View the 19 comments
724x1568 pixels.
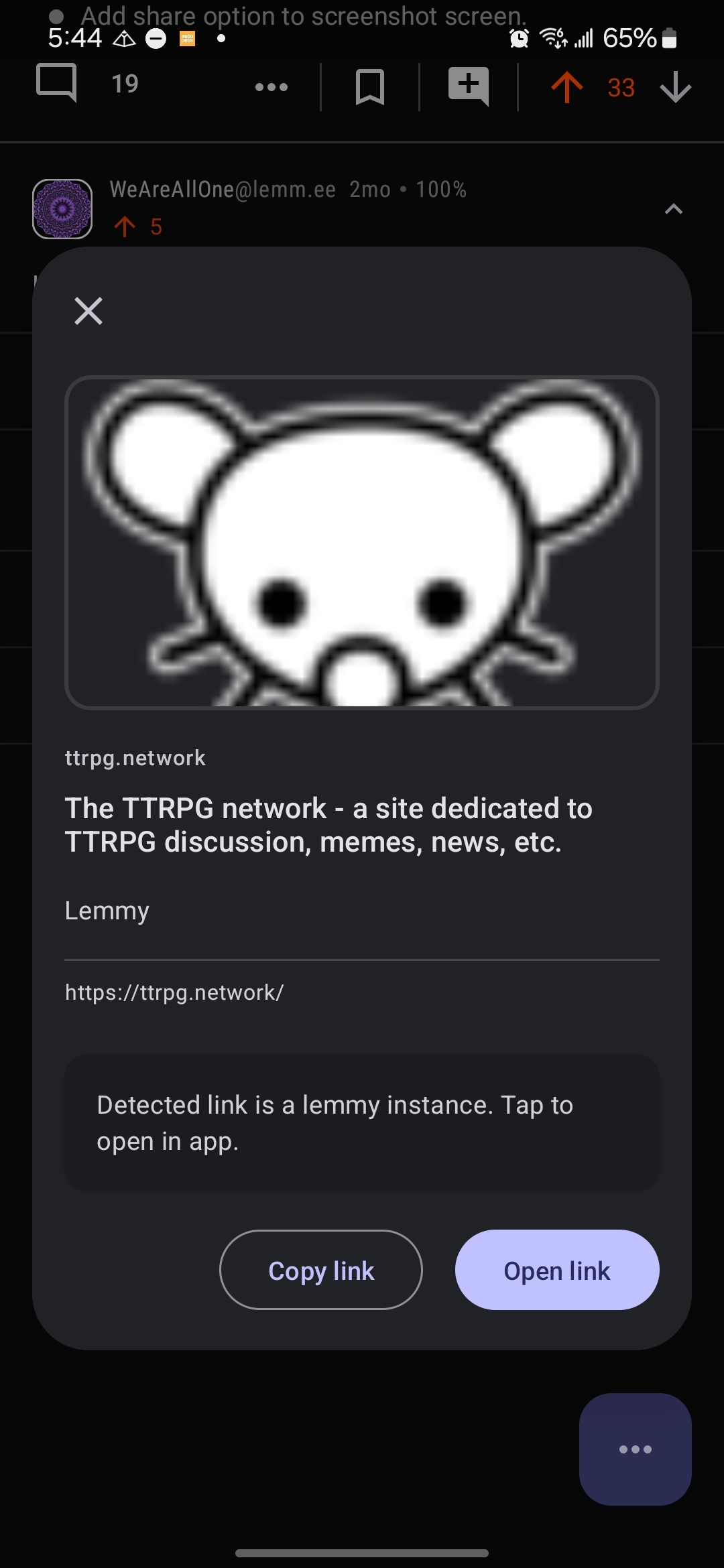[x=57, y=84]
